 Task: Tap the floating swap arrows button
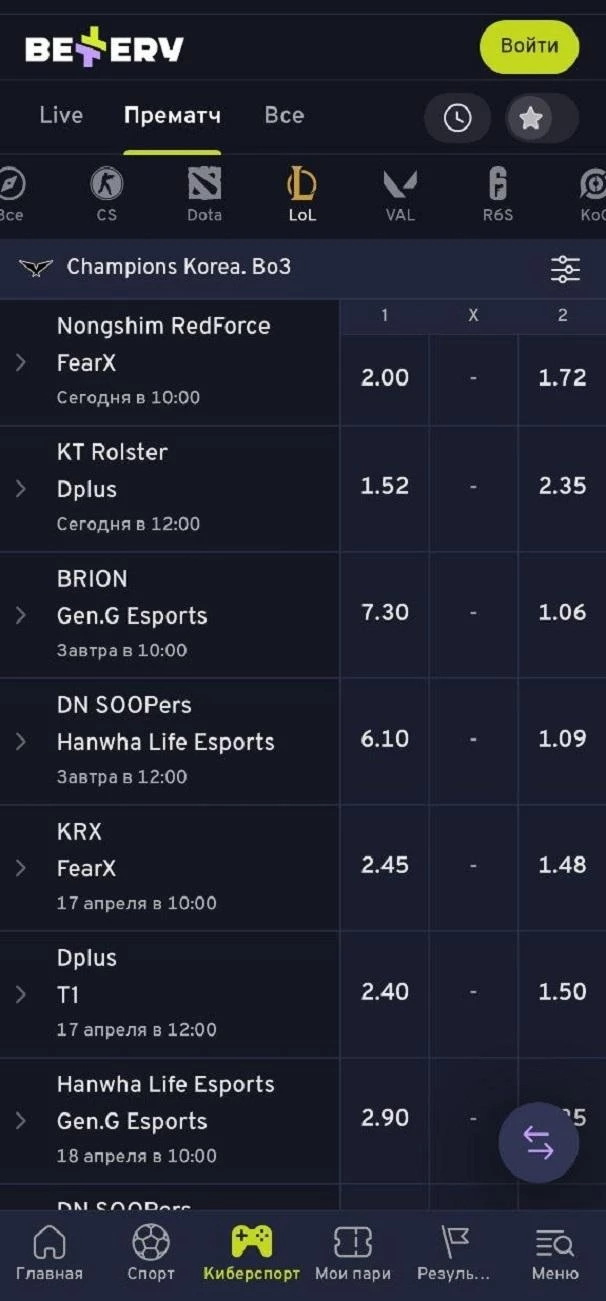tap(538, 1143)
